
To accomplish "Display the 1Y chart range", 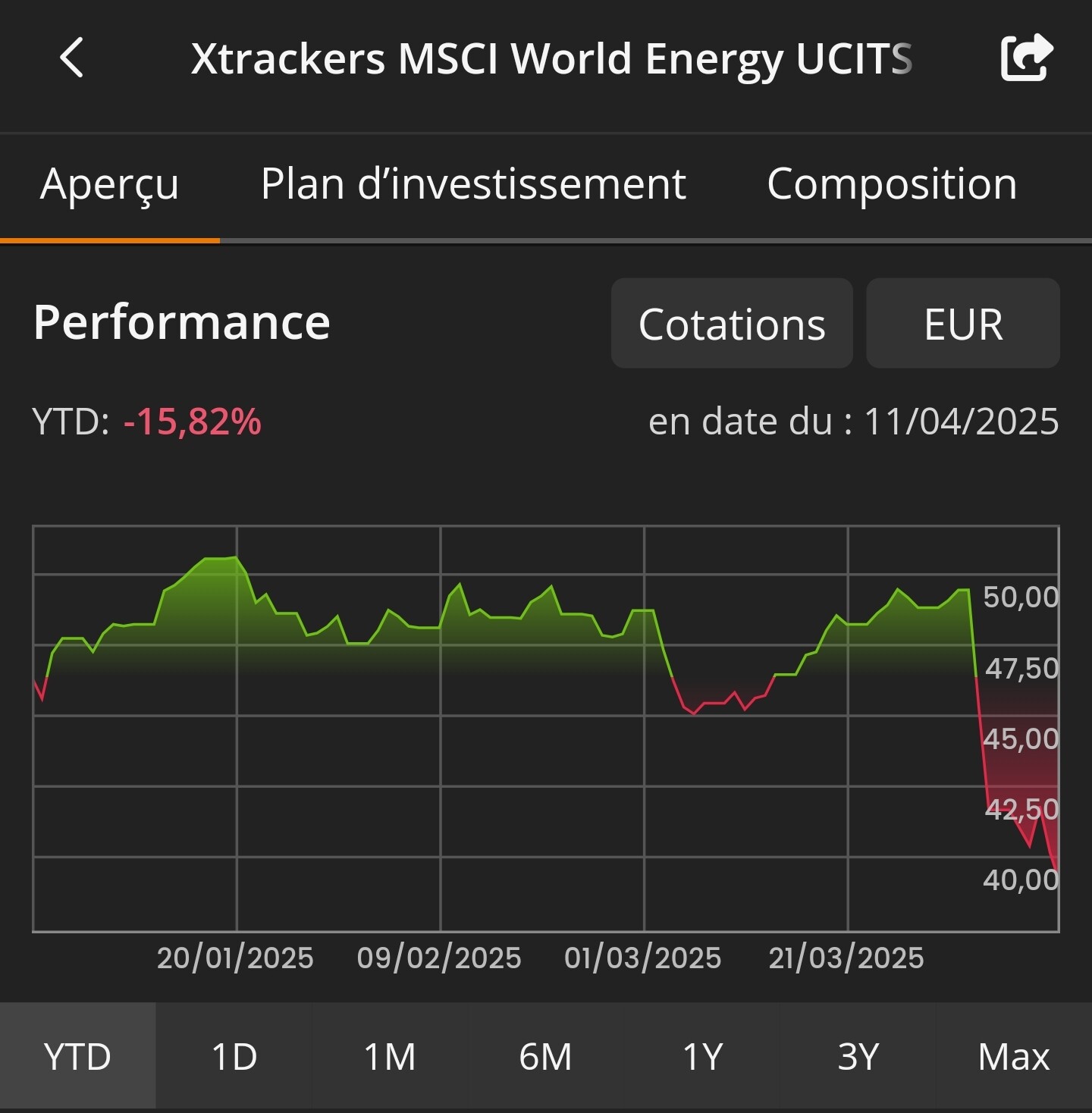I will [x=702, y=1056].
